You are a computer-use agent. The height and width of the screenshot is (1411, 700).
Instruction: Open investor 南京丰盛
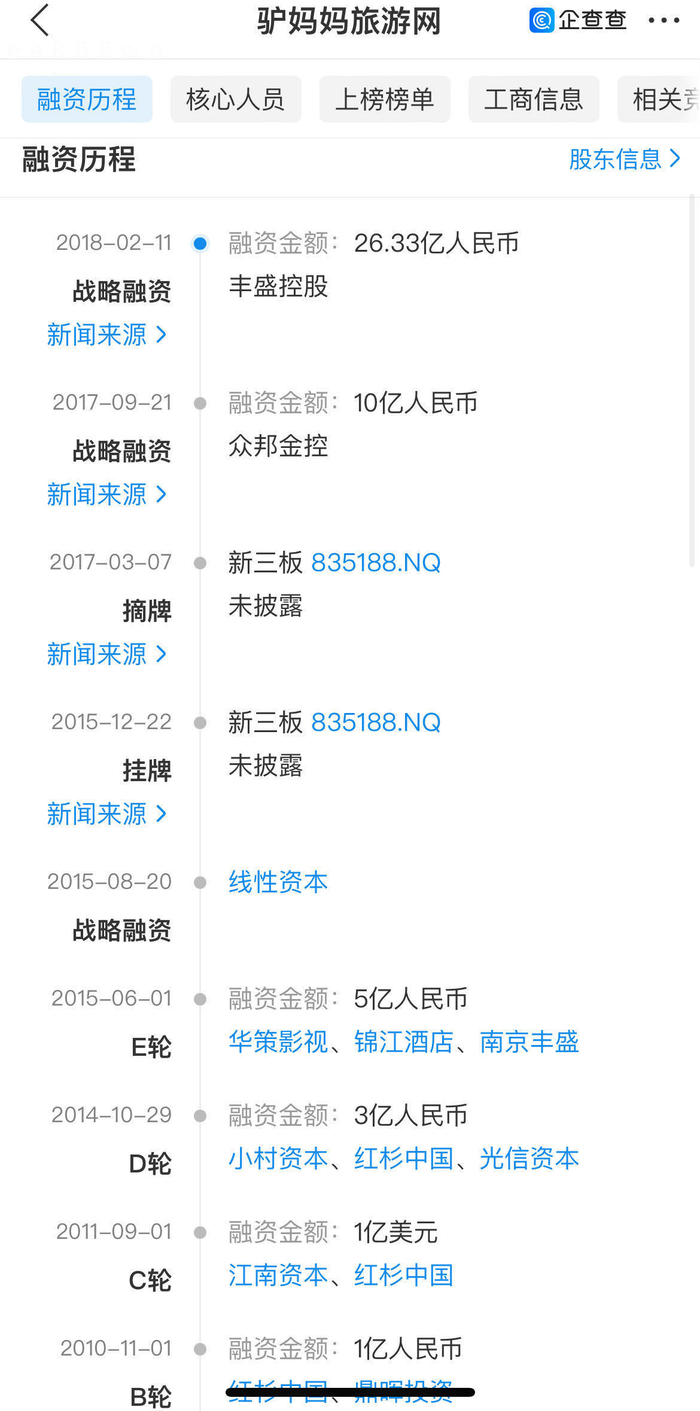point(530,1042)
